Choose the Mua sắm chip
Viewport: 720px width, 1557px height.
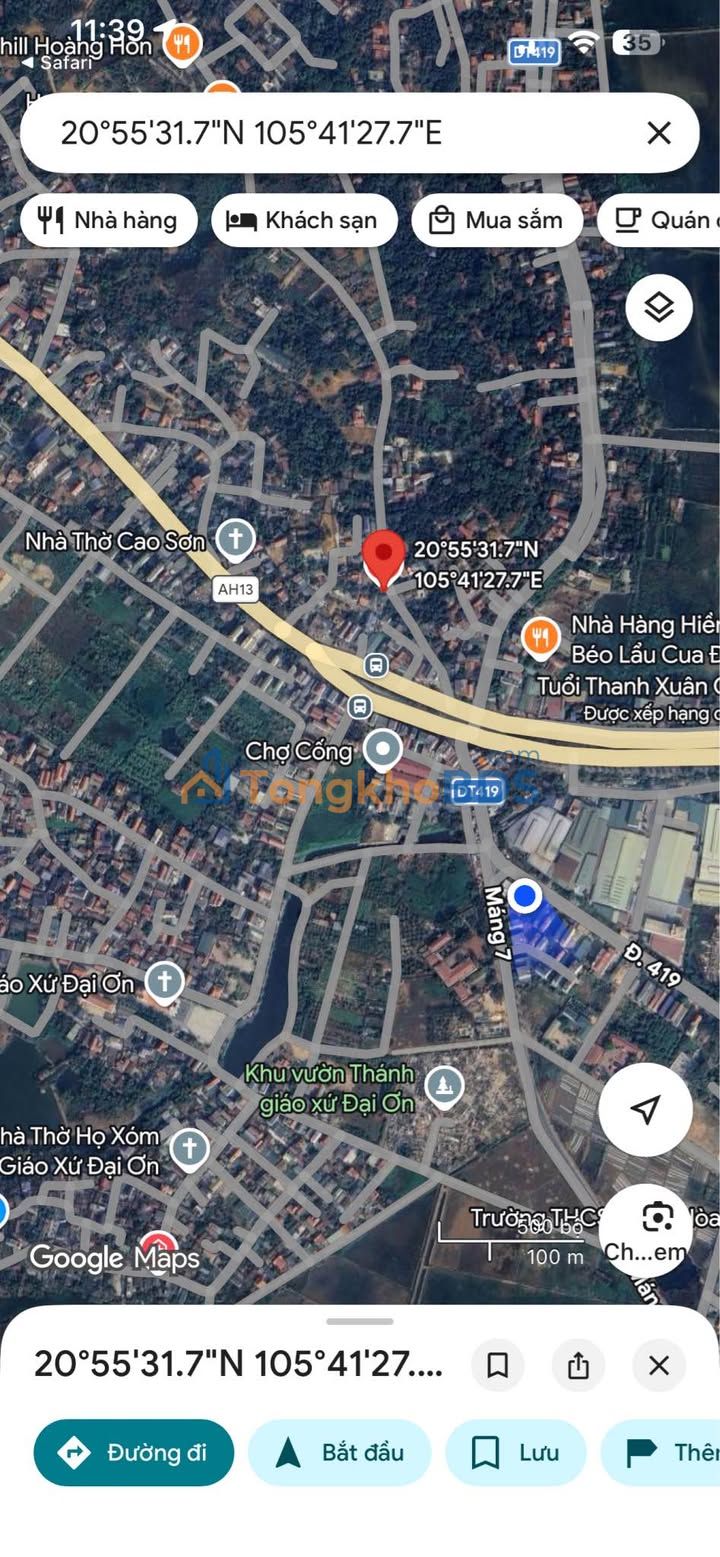click(x=497, y=220)
